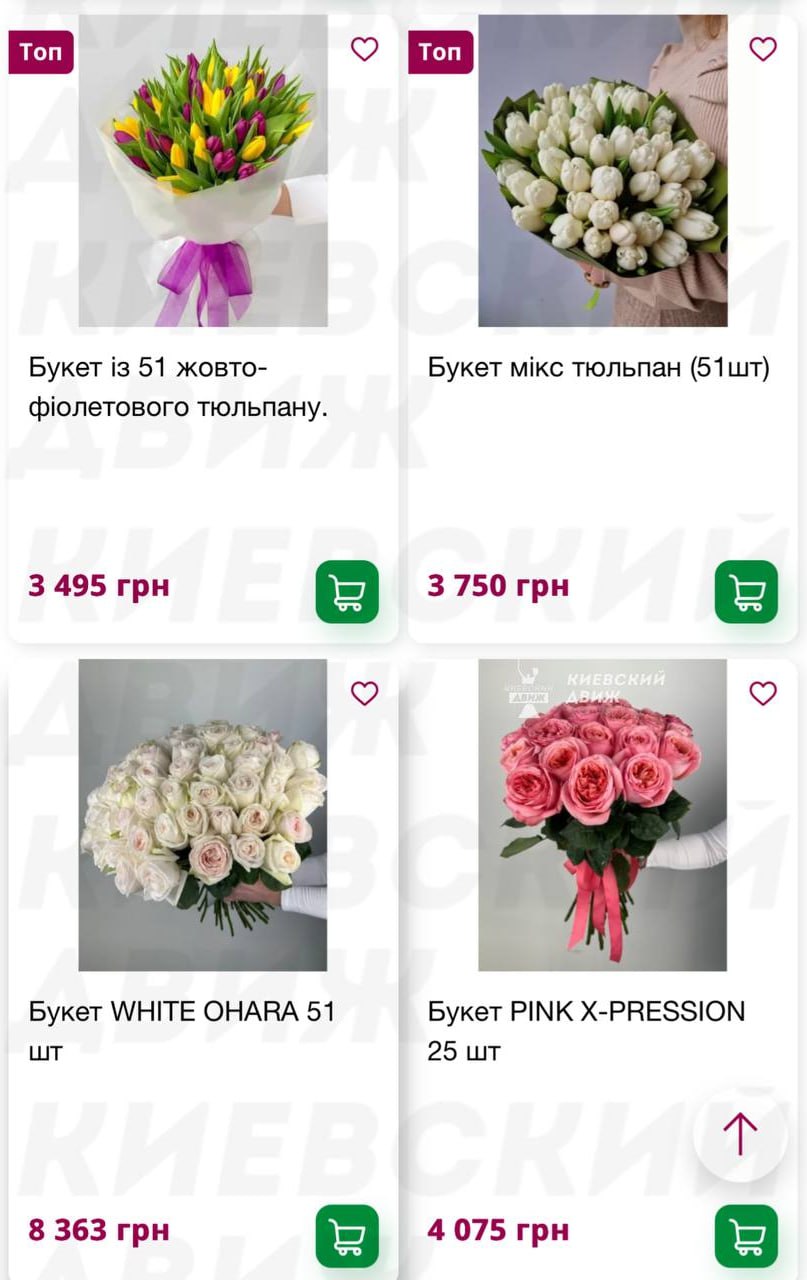Open the yellow-purple tulip bouquet product

pyautogui.click(x=203, y=170)
